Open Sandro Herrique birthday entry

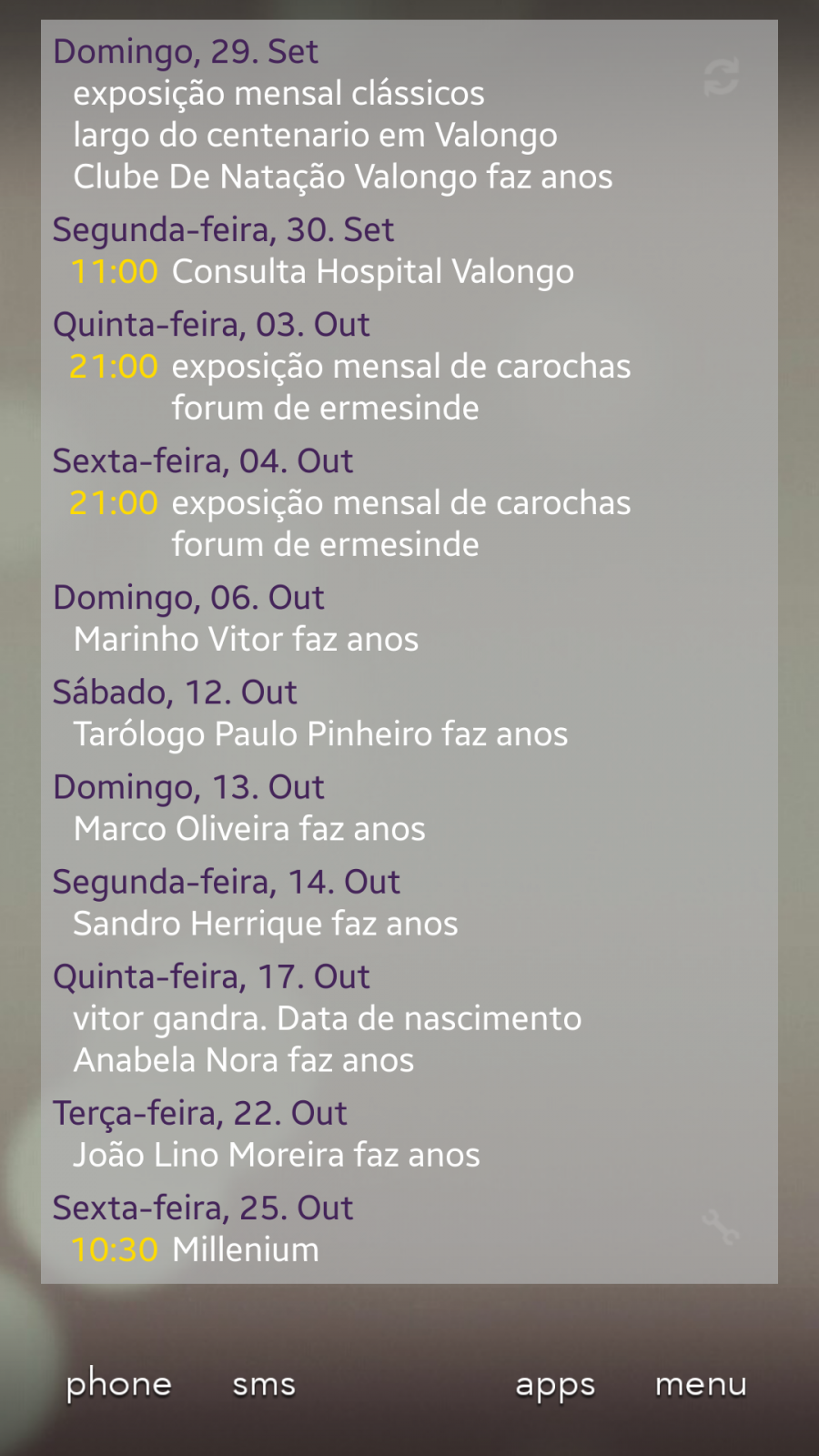click(x=266, y=923)
